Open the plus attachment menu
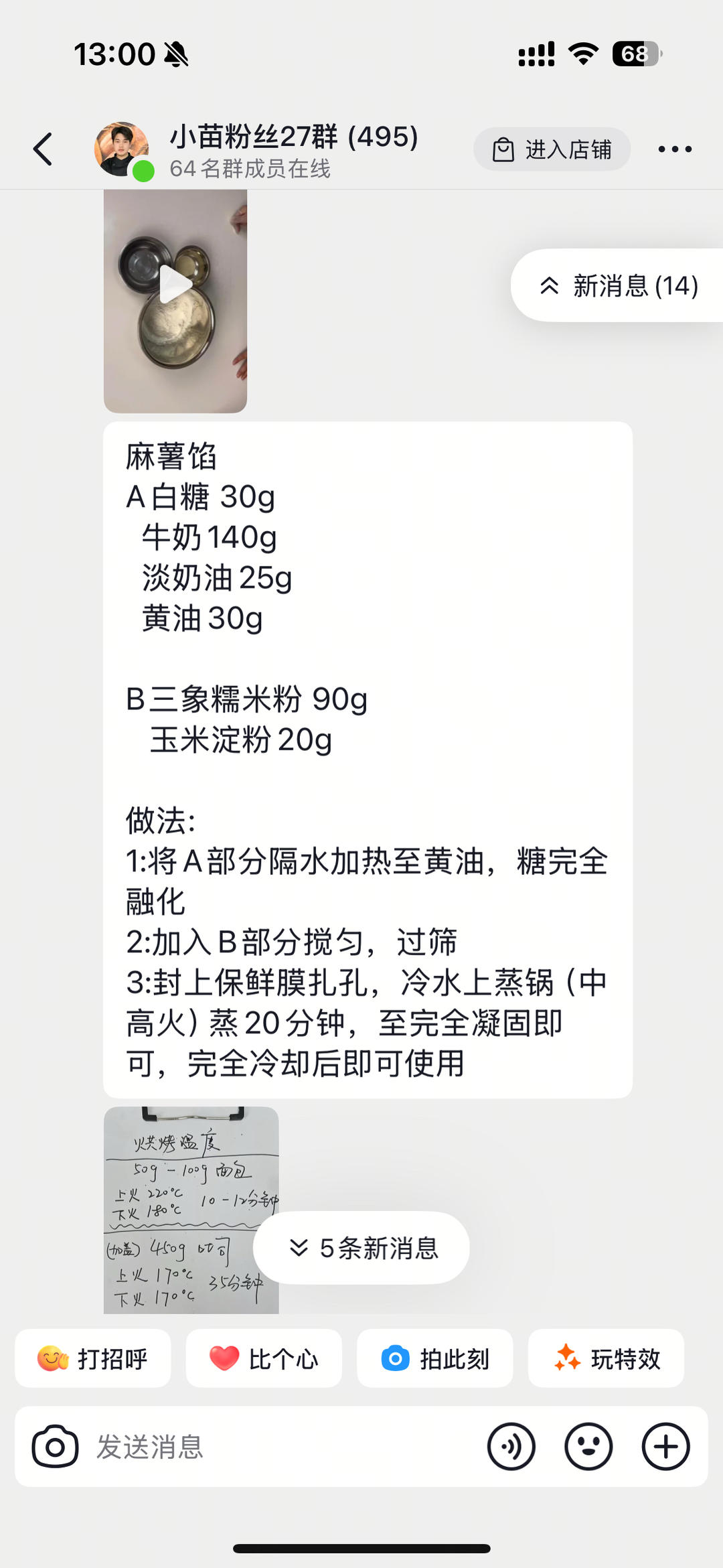Viewport: 723px width, 1568px height. [665, 1447]
